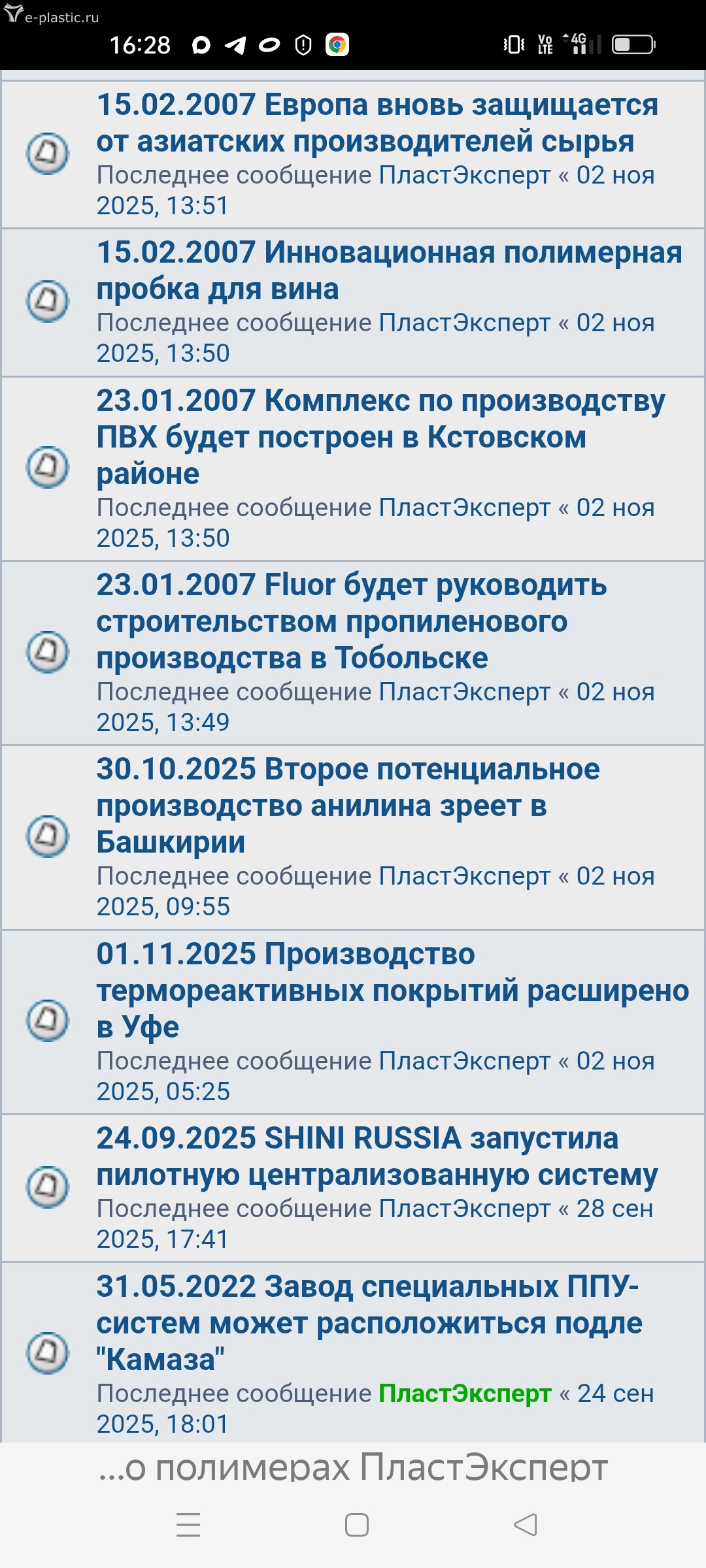Open topic 'Завод специальных ППУ-систем' near Камаза
This screenshot has height=1568, width=706.
coord(369,1322)
